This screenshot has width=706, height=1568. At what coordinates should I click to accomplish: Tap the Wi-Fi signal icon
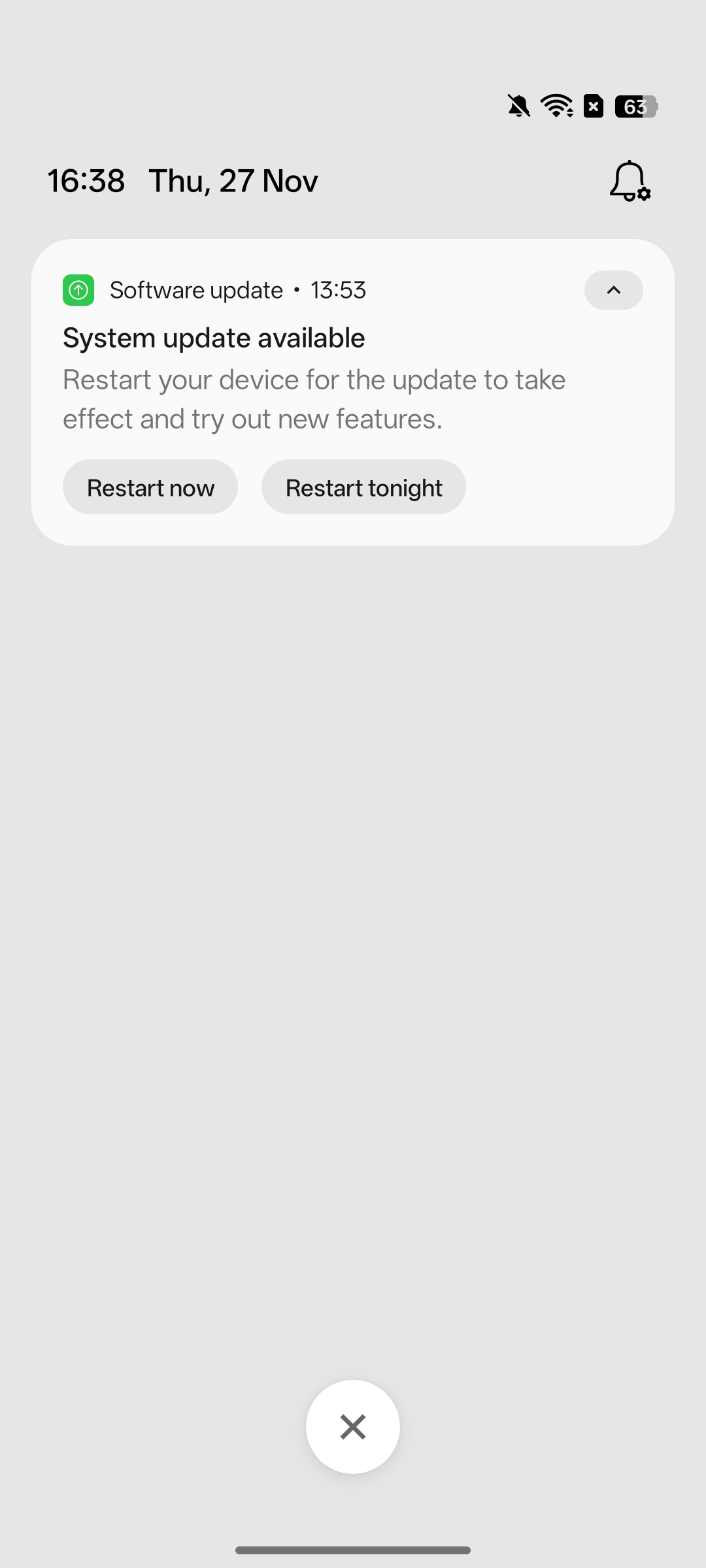(555, 106)
